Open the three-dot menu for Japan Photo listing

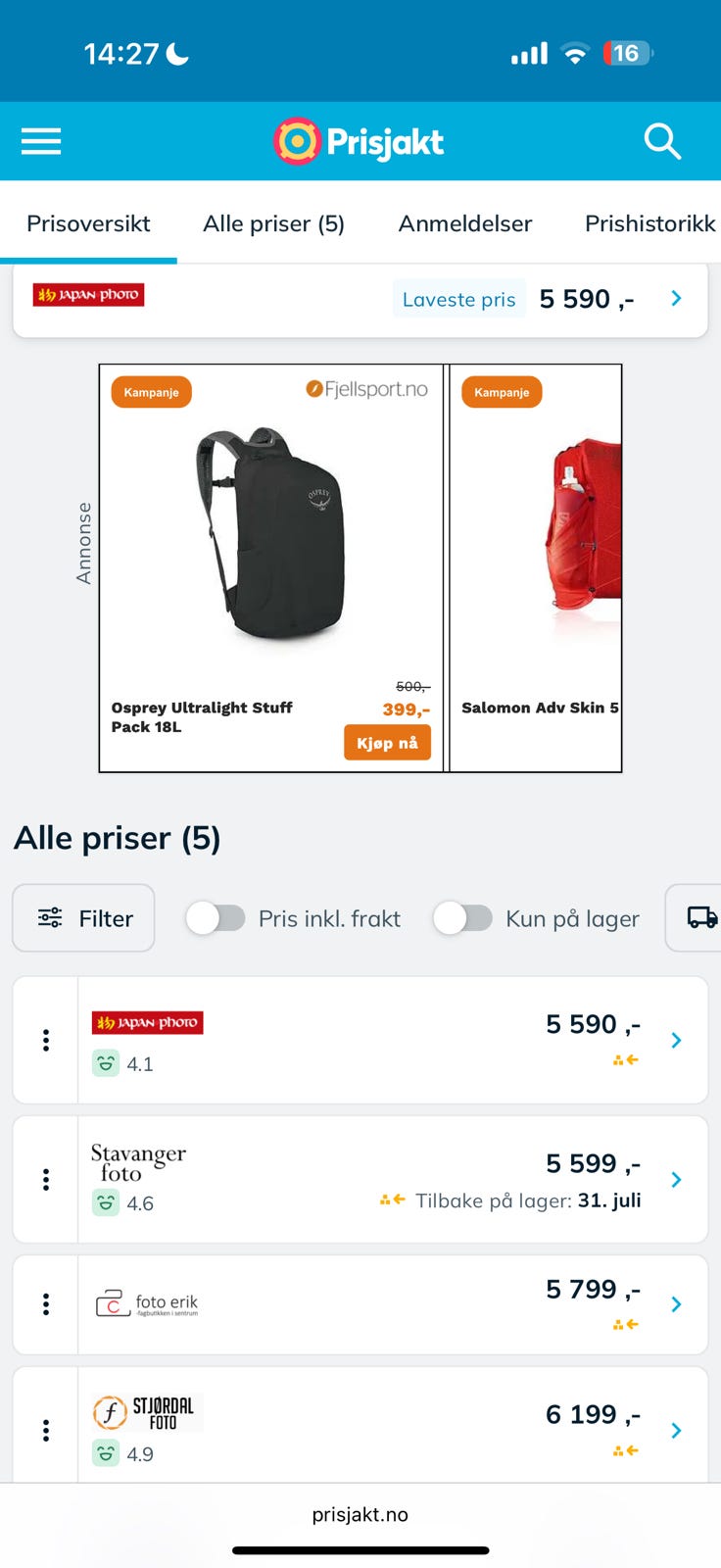click(45, 1040)
